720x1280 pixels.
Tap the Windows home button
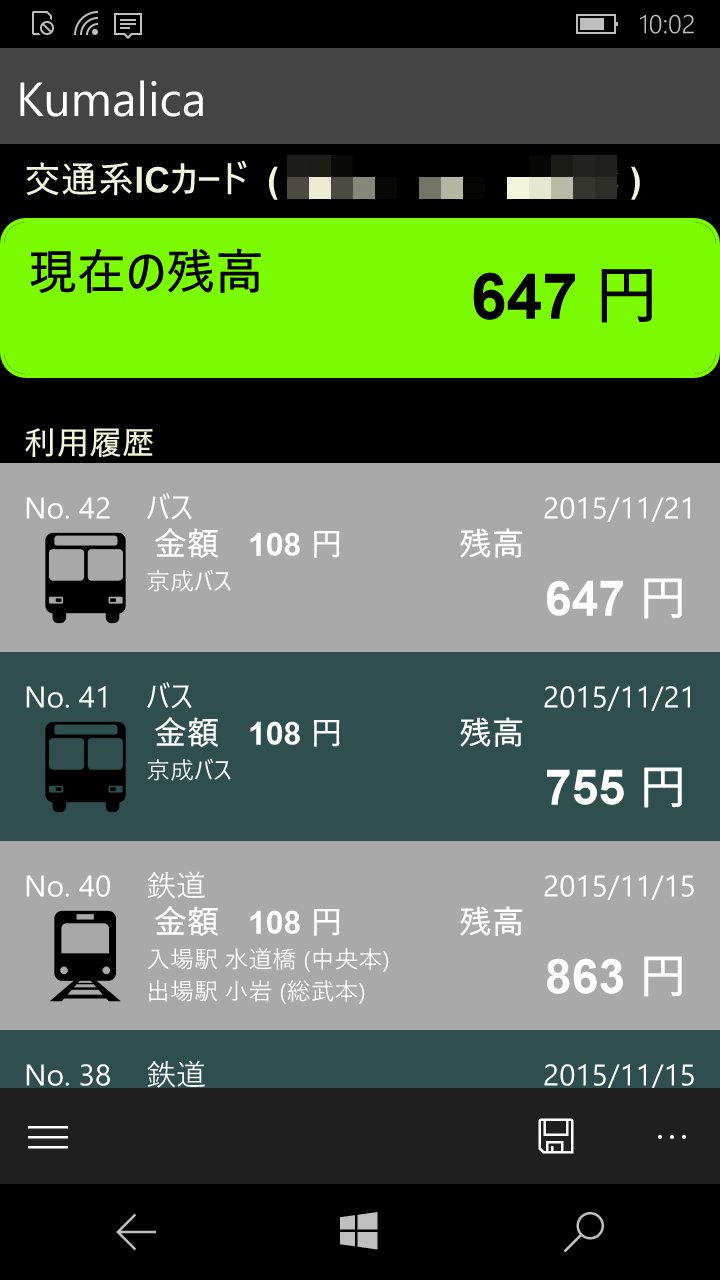pos(359,1231)
